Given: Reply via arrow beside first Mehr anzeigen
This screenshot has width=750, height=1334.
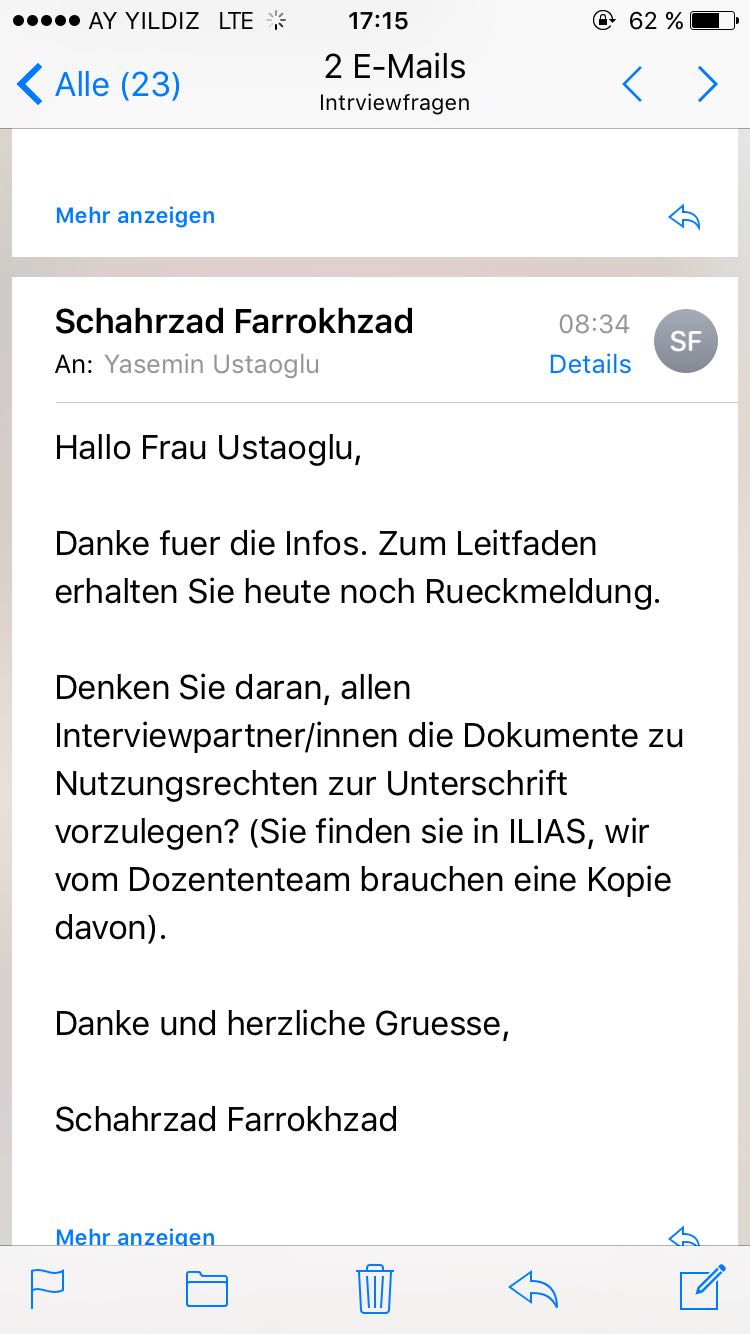Looking at the screenshot, I should (684, 217).
